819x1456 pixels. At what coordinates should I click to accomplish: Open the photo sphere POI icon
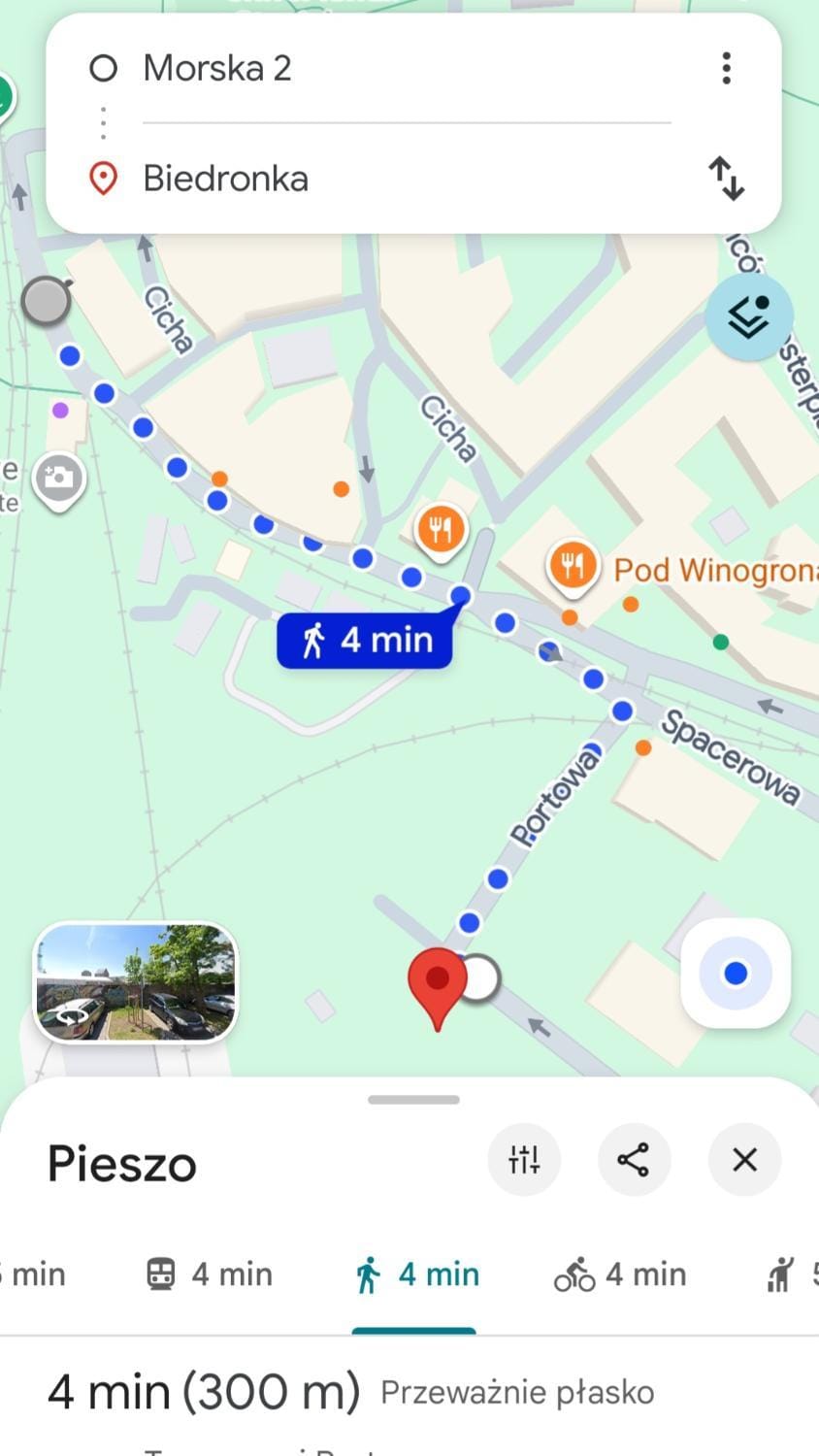pyautogui.click(x=59, y=479)
